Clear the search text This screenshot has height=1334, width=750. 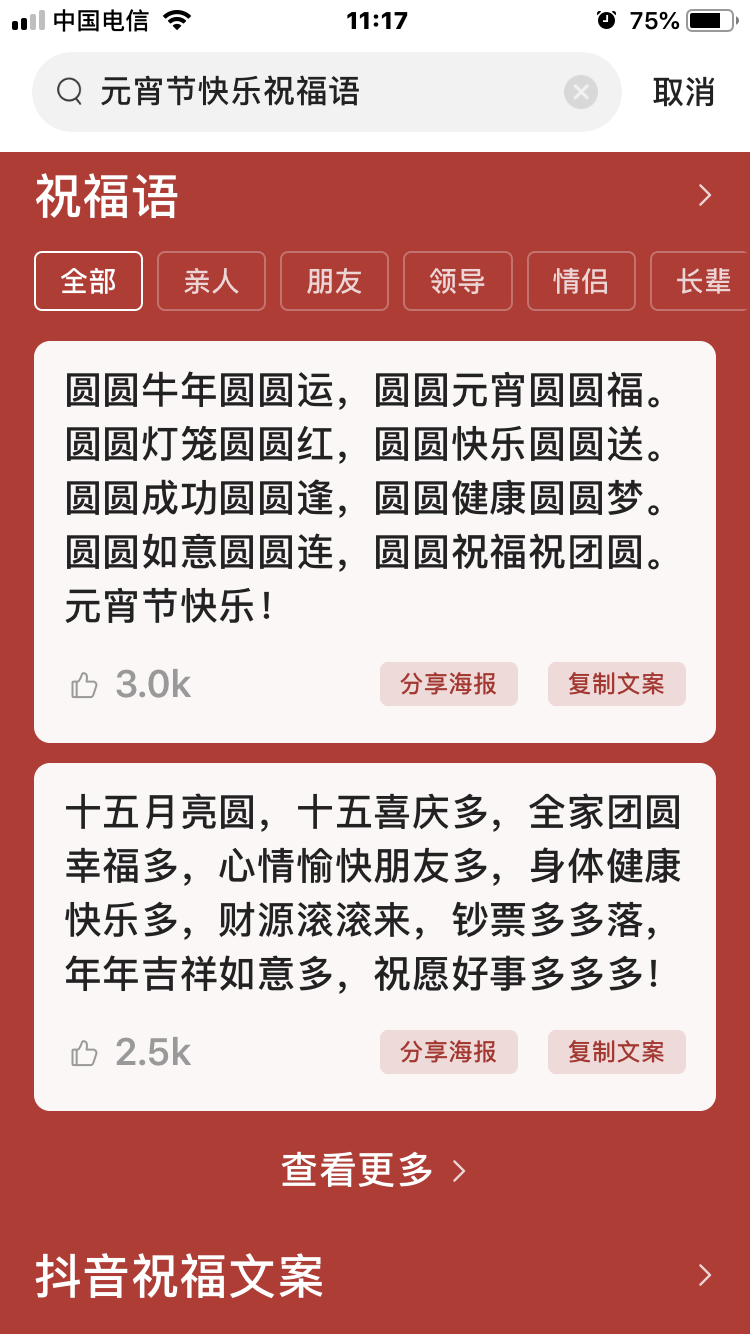pyautogui.click(x=581, y=93)
